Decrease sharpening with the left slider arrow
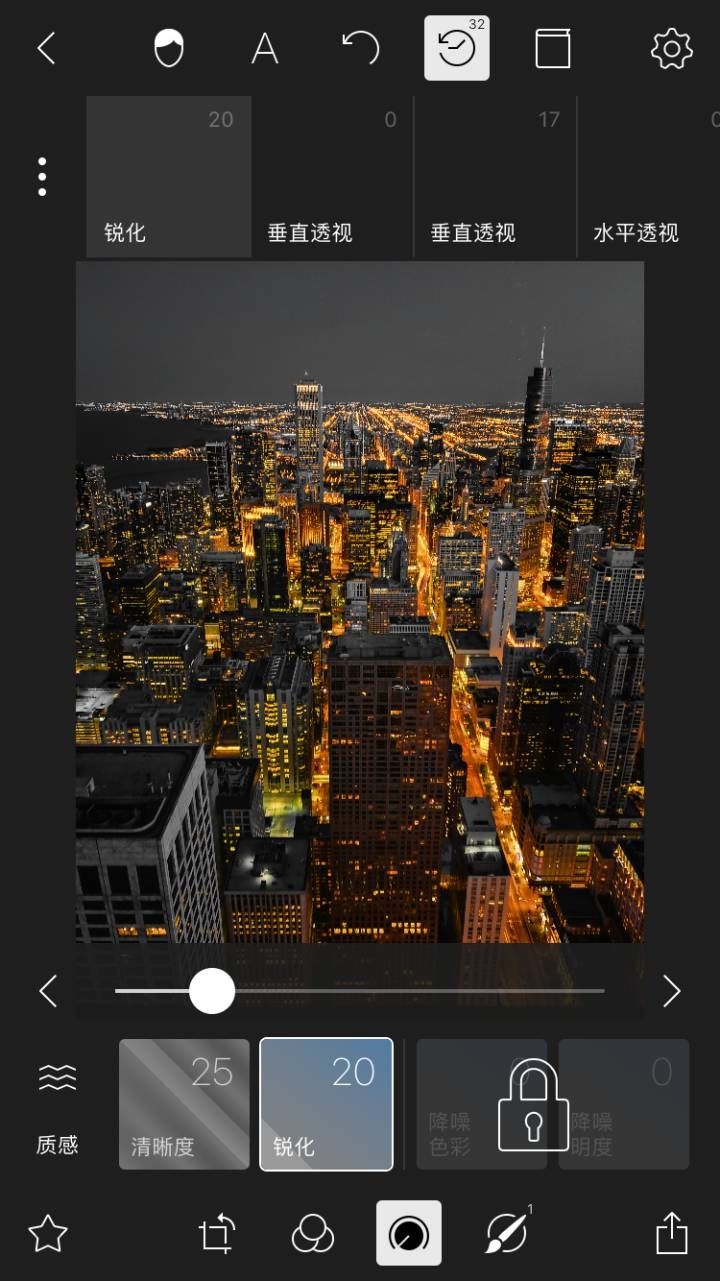 tap(47, 991)
